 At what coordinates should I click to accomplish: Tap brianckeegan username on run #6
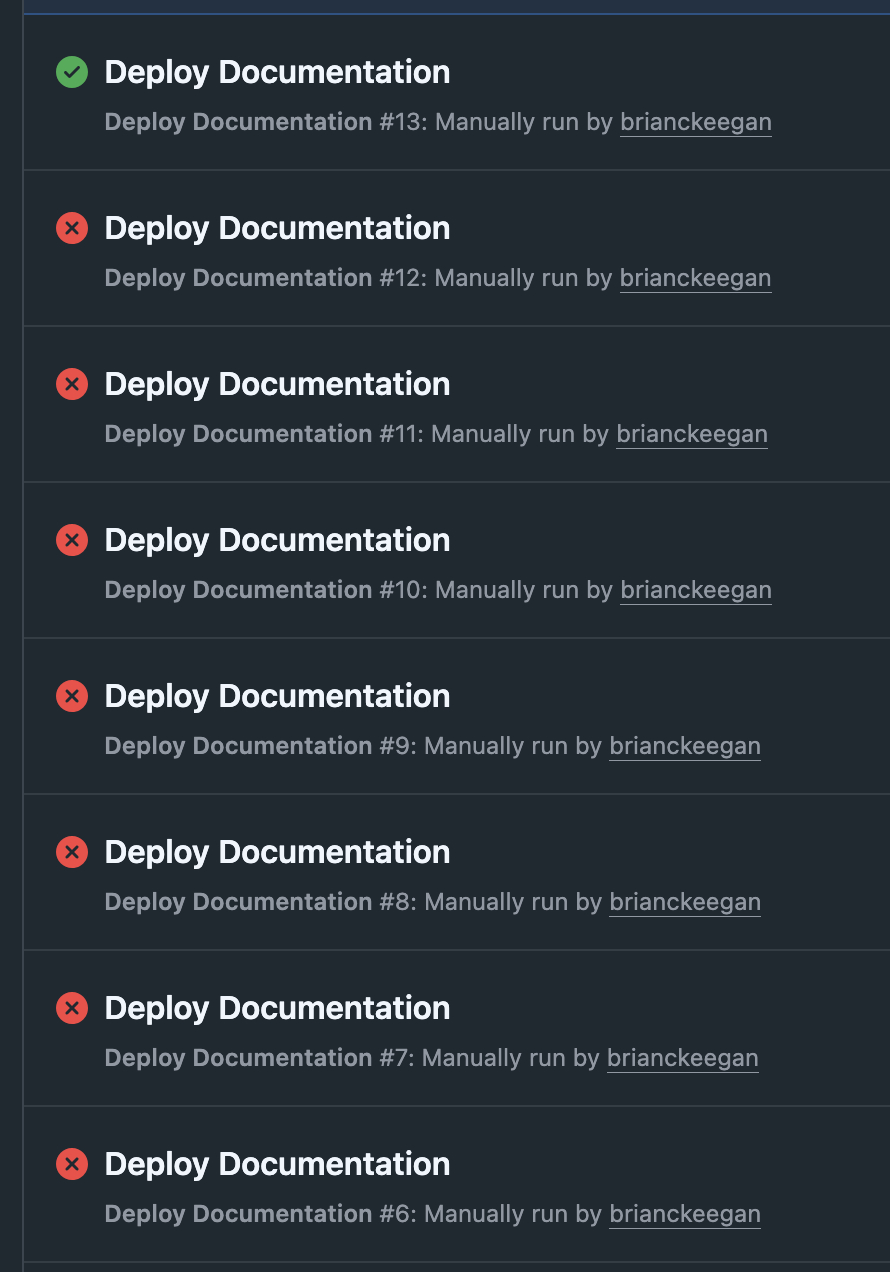click(x=685, y=1214)
